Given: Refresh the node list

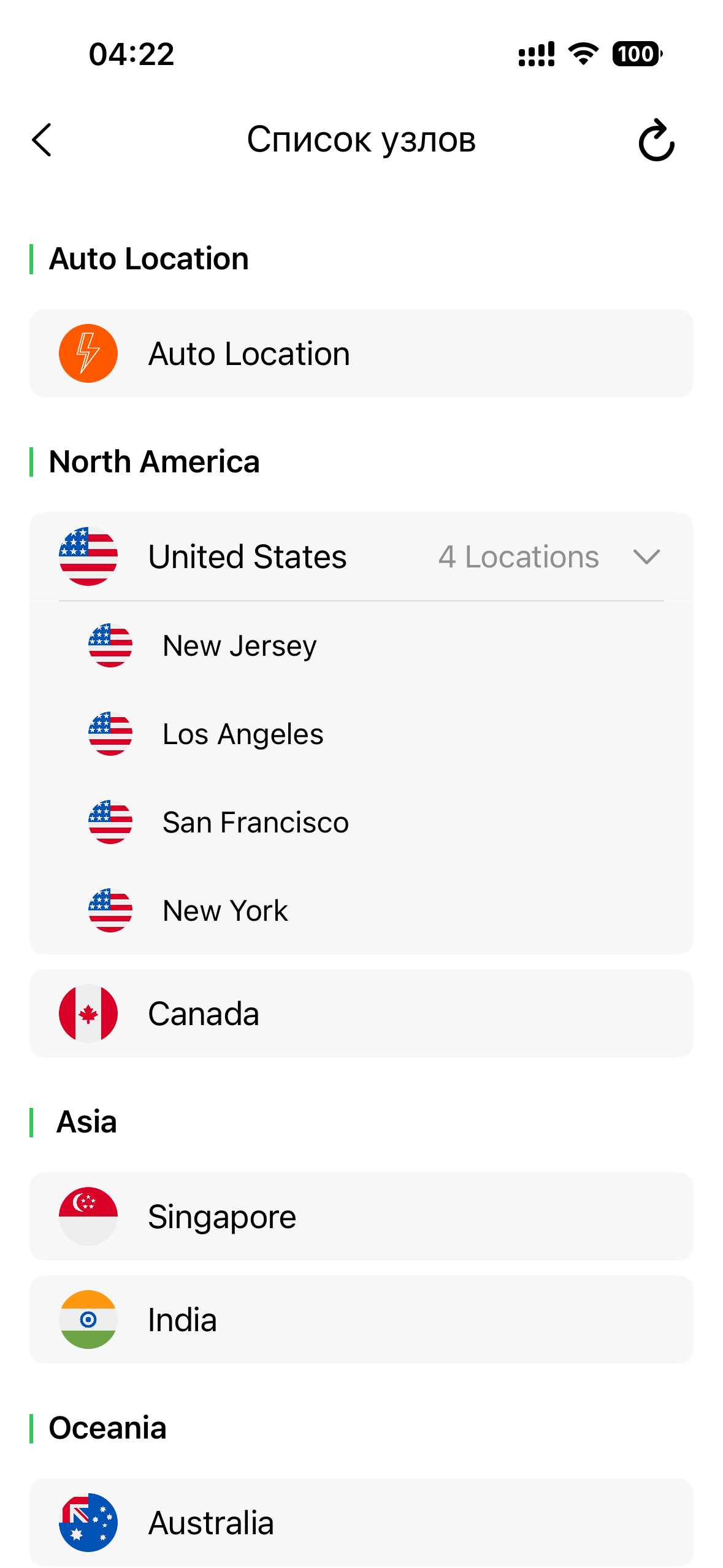Looking at the screenshot, I should point(656,140).
